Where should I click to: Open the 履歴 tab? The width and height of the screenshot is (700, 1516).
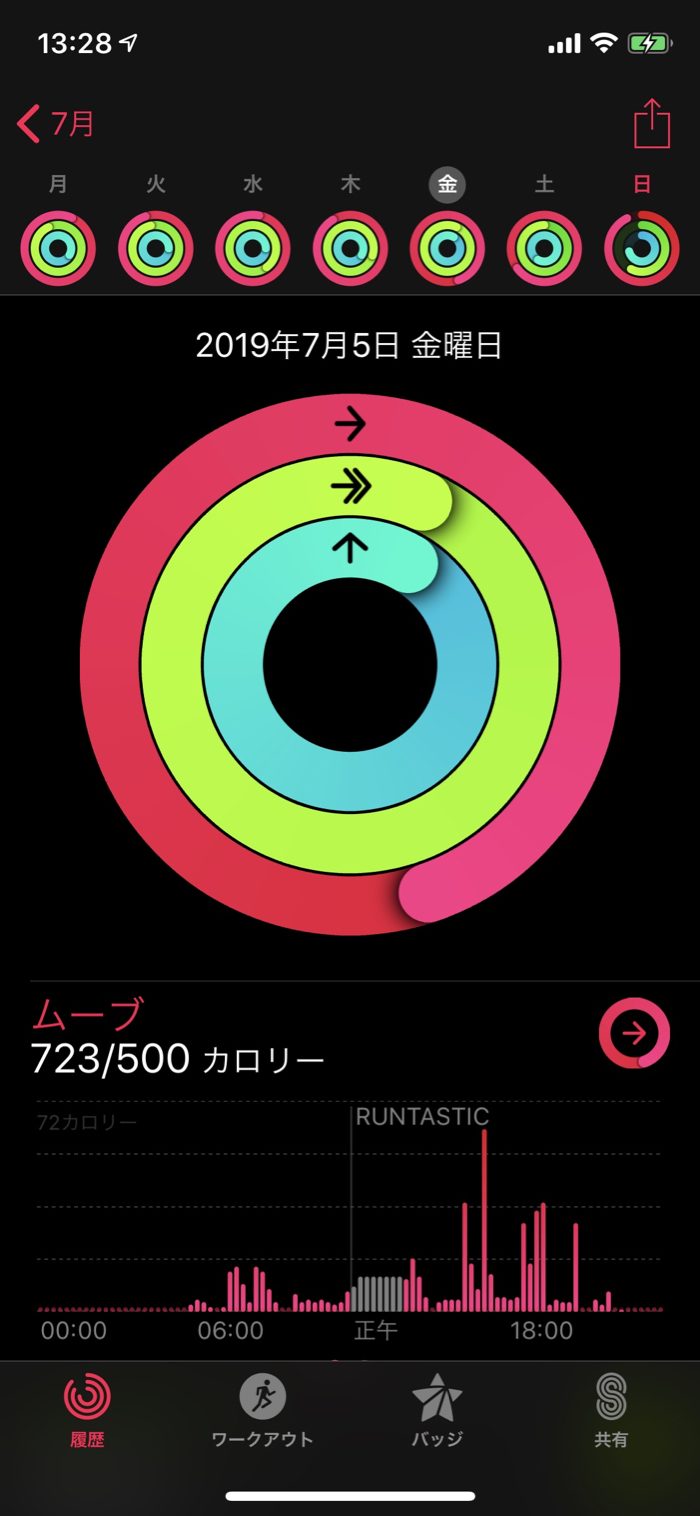pos(87,1409)
